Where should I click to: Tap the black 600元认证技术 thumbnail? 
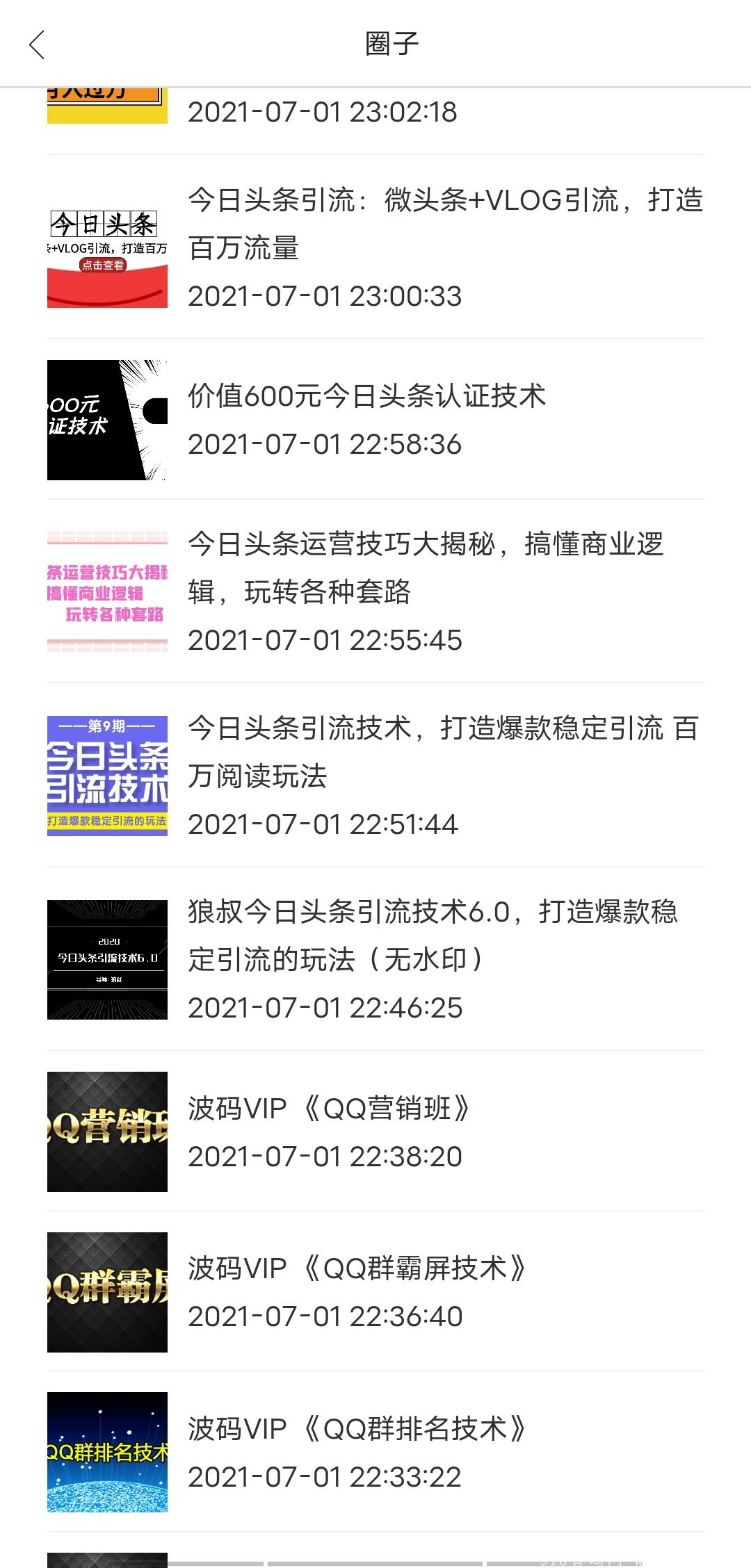[106, 419]
